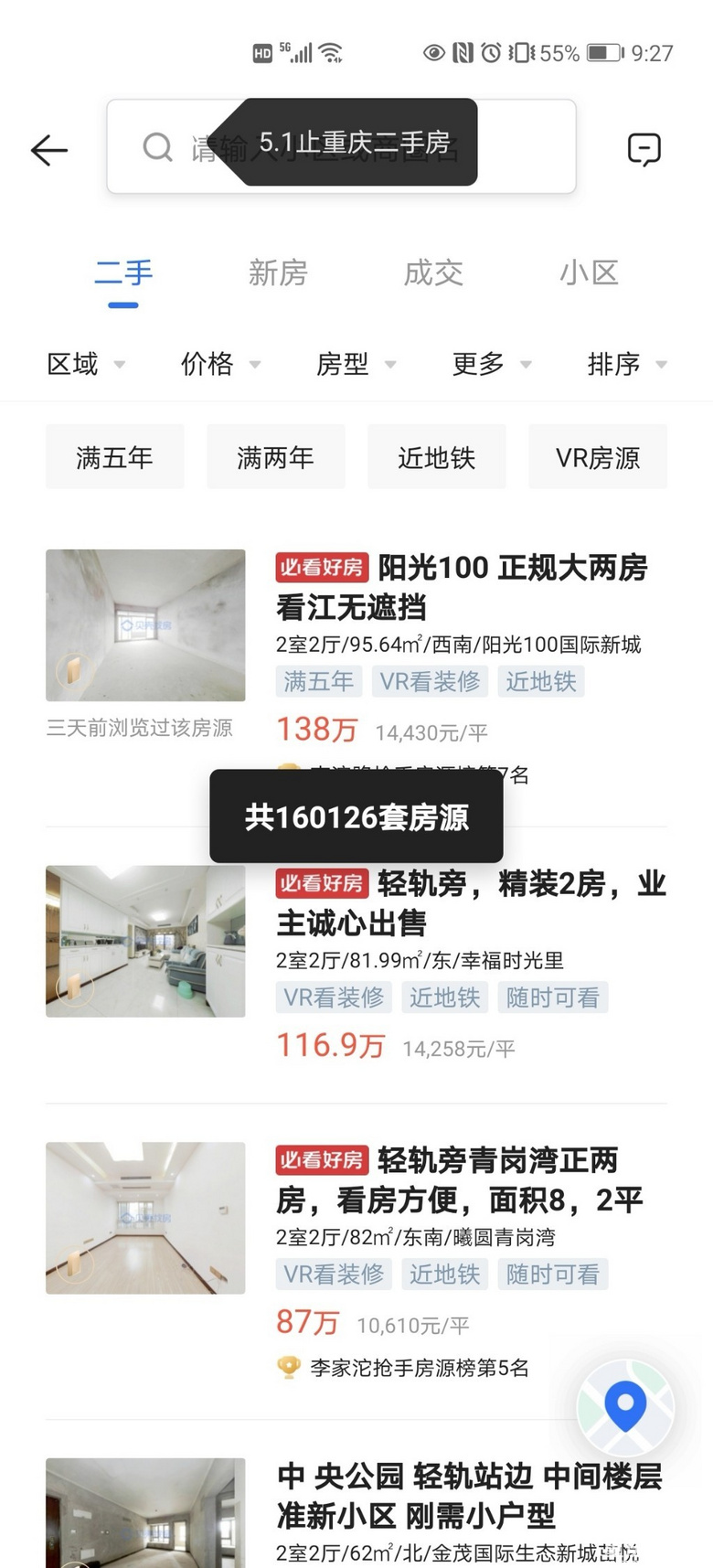Filter listings by 满两年 chip
Screen dimensions: 713x1568
(x=275, y=457)
